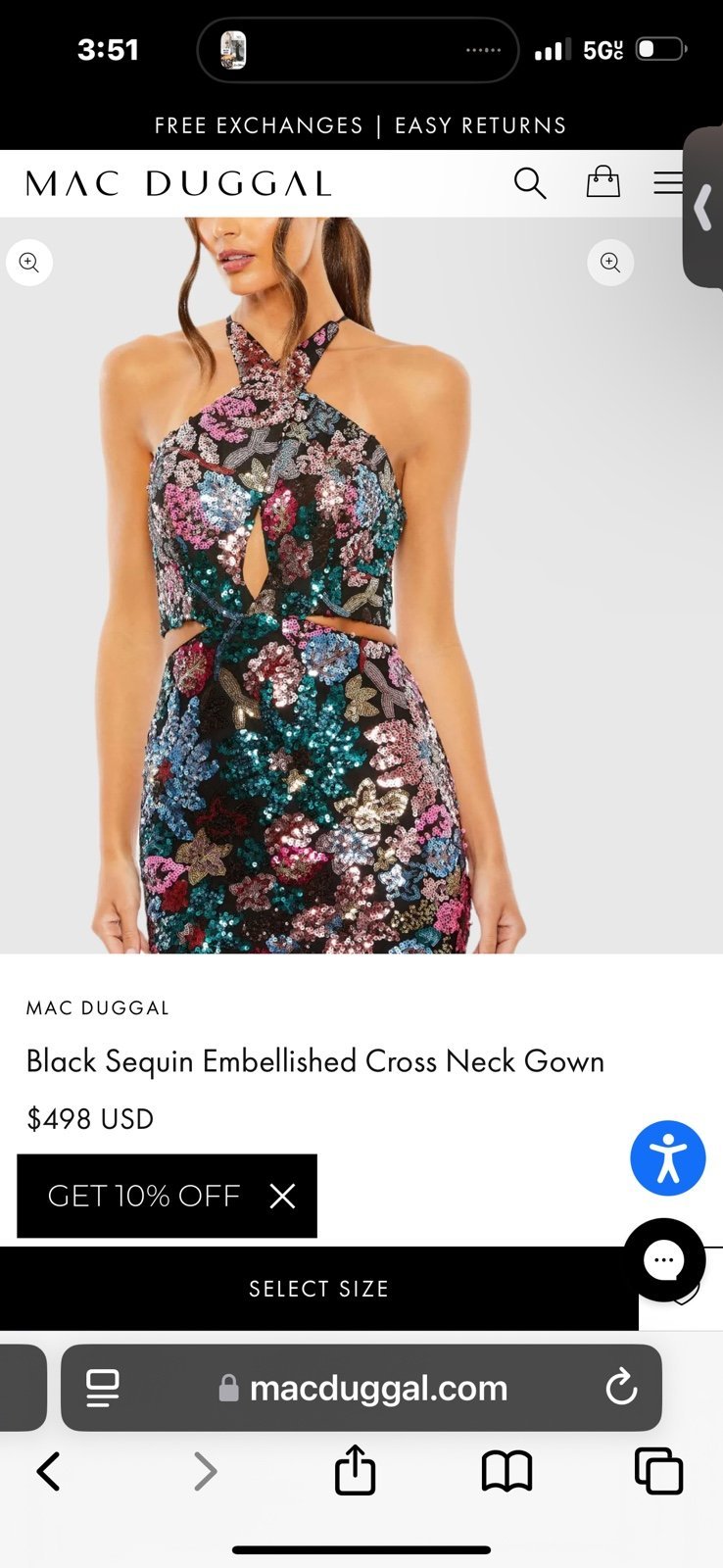Image resolution: width=723 pixels, height=1568 pixels.
Task: Tap Select Size button
Action: 319,1289
